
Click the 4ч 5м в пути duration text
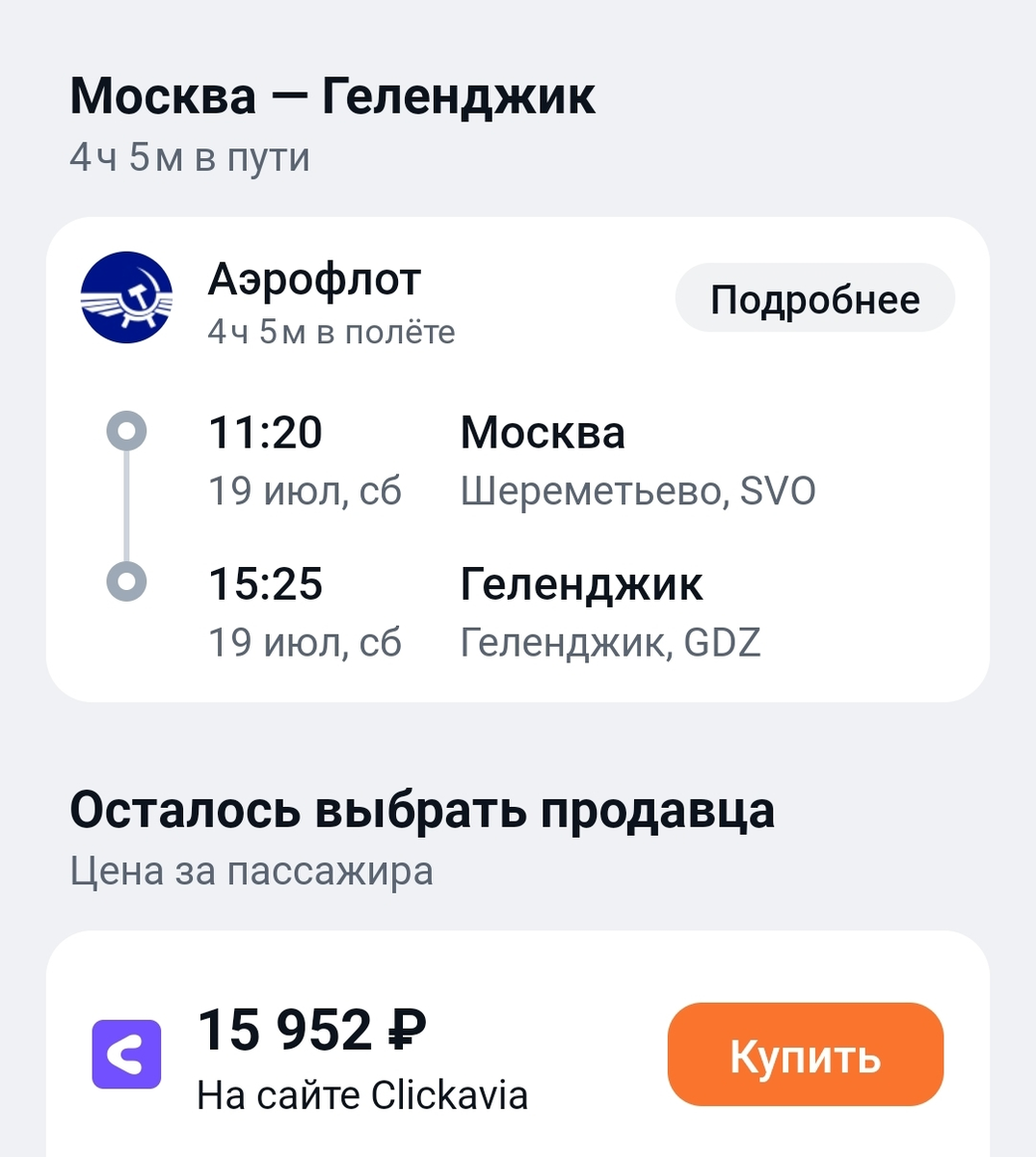[x=189, y=156]
